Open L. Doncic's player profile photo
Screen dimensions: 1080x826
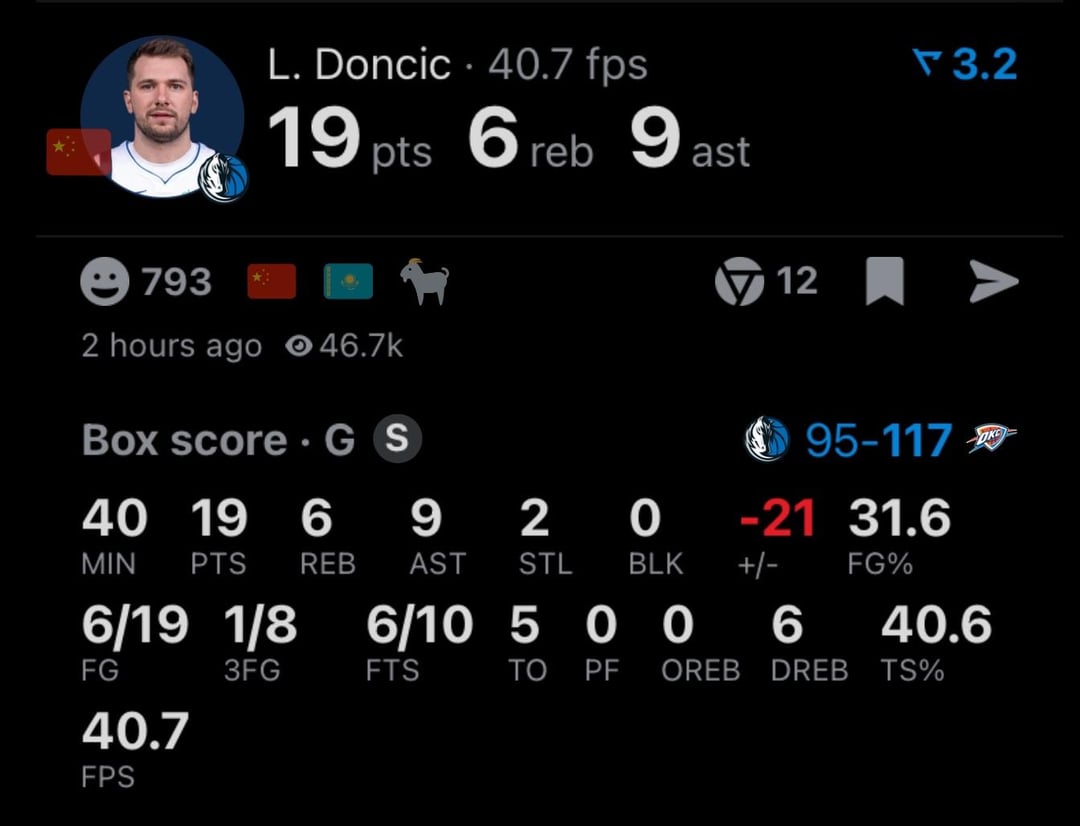pyautogui.click(x=162, y=117)
